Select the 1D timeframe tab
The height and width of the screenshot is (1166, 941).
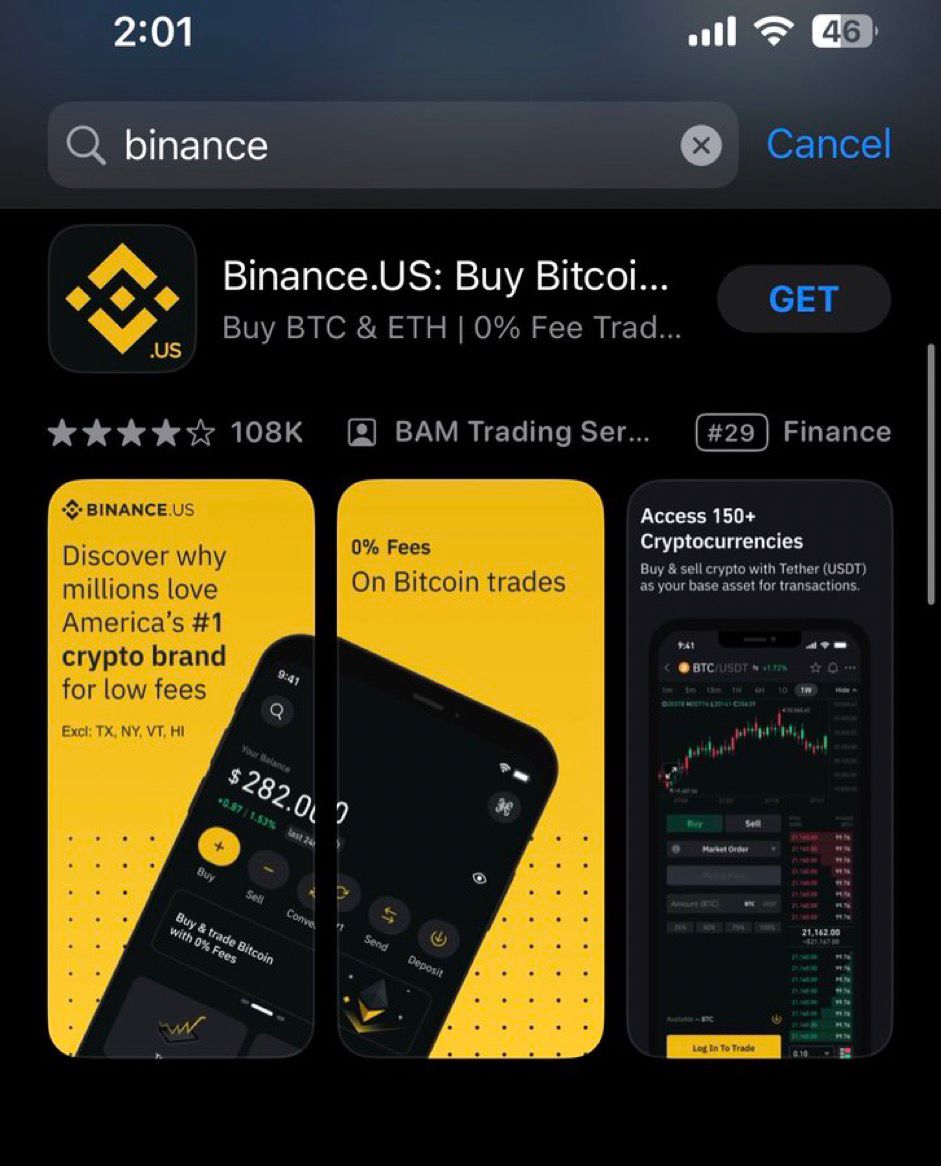pos(782,690)
